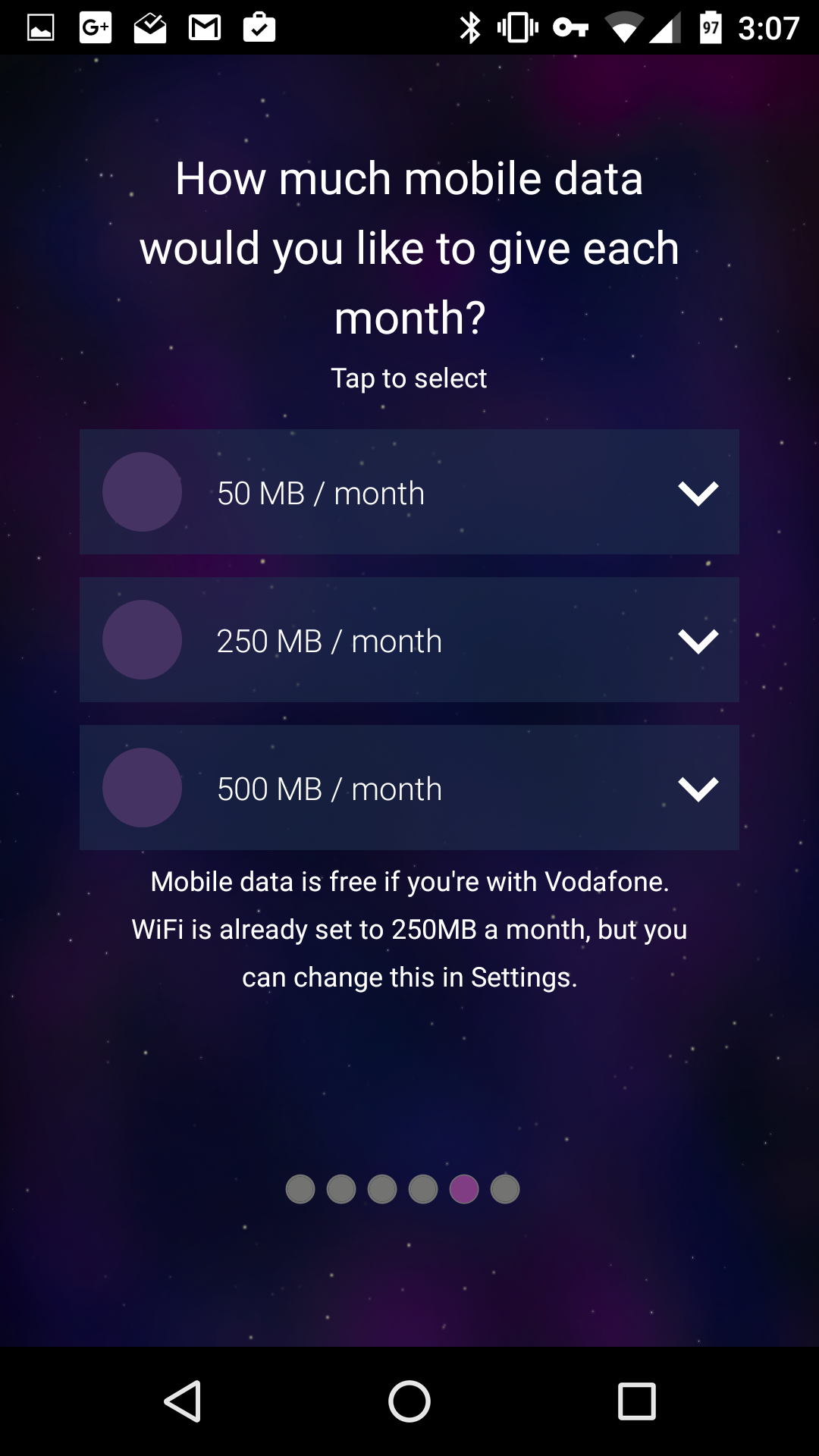The width and height of the screenshot is (819, 1456).
Task: Tap the last page indicator dot
Action: tap(505, 1189)
